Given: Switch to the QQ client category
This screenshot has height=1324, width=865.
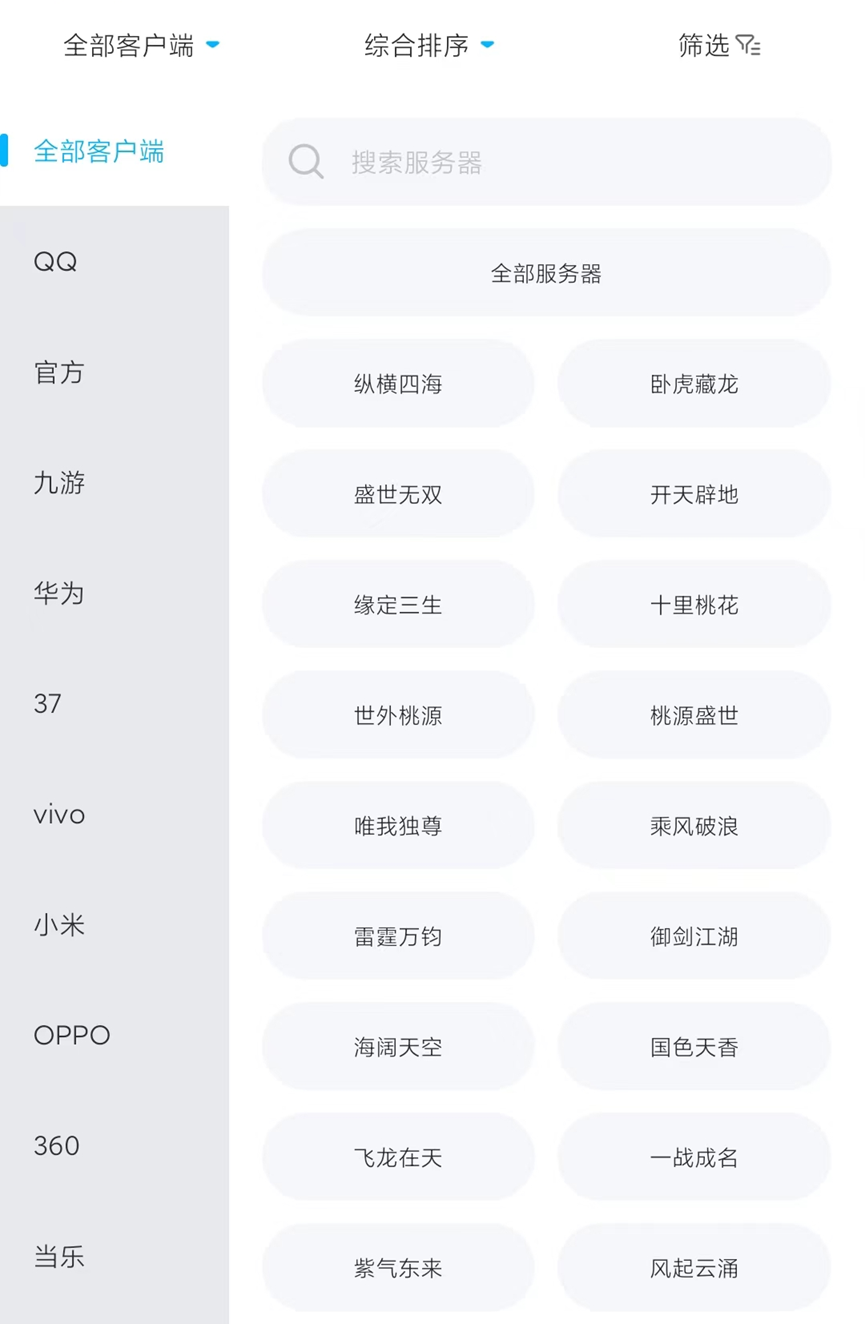Looking at the screenshot, I should pos(56,262).
